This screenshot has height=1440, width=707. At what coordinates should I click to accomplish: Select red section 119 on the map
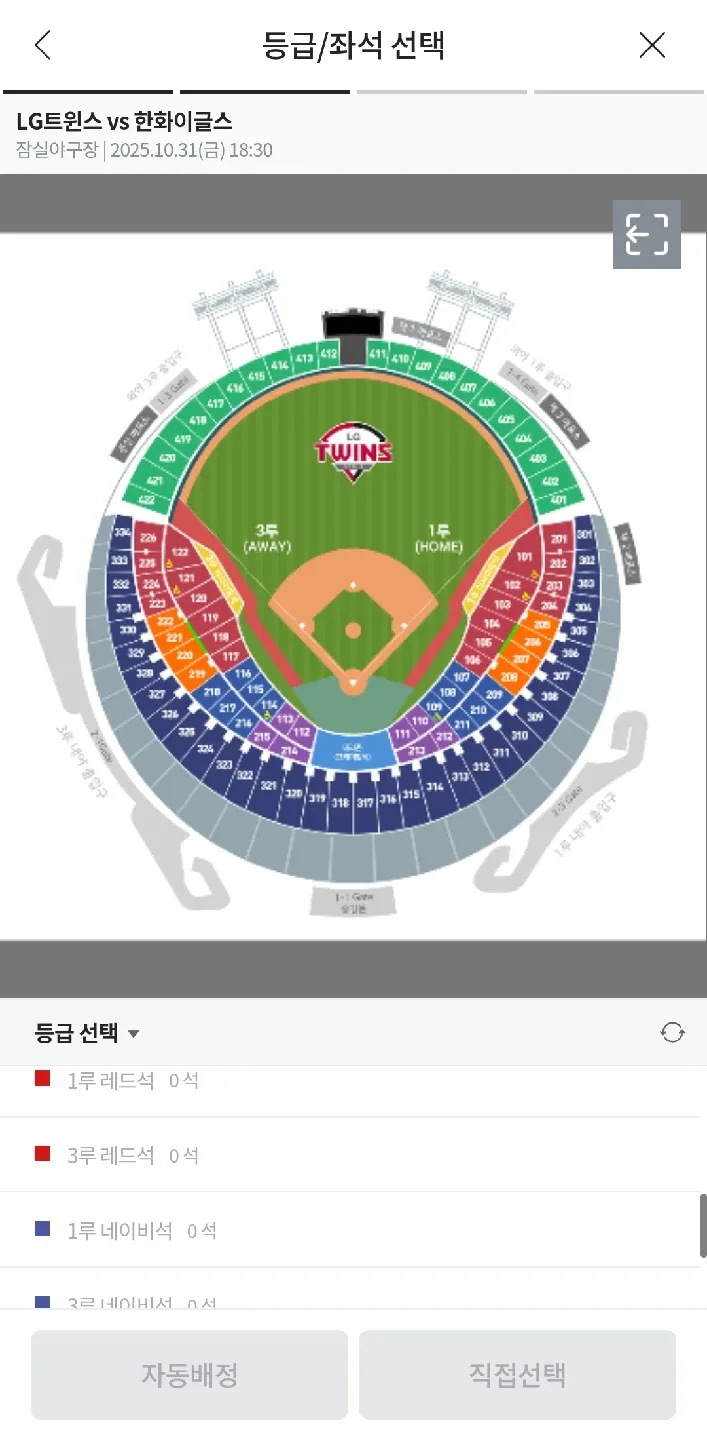click(x=210, y=618)
